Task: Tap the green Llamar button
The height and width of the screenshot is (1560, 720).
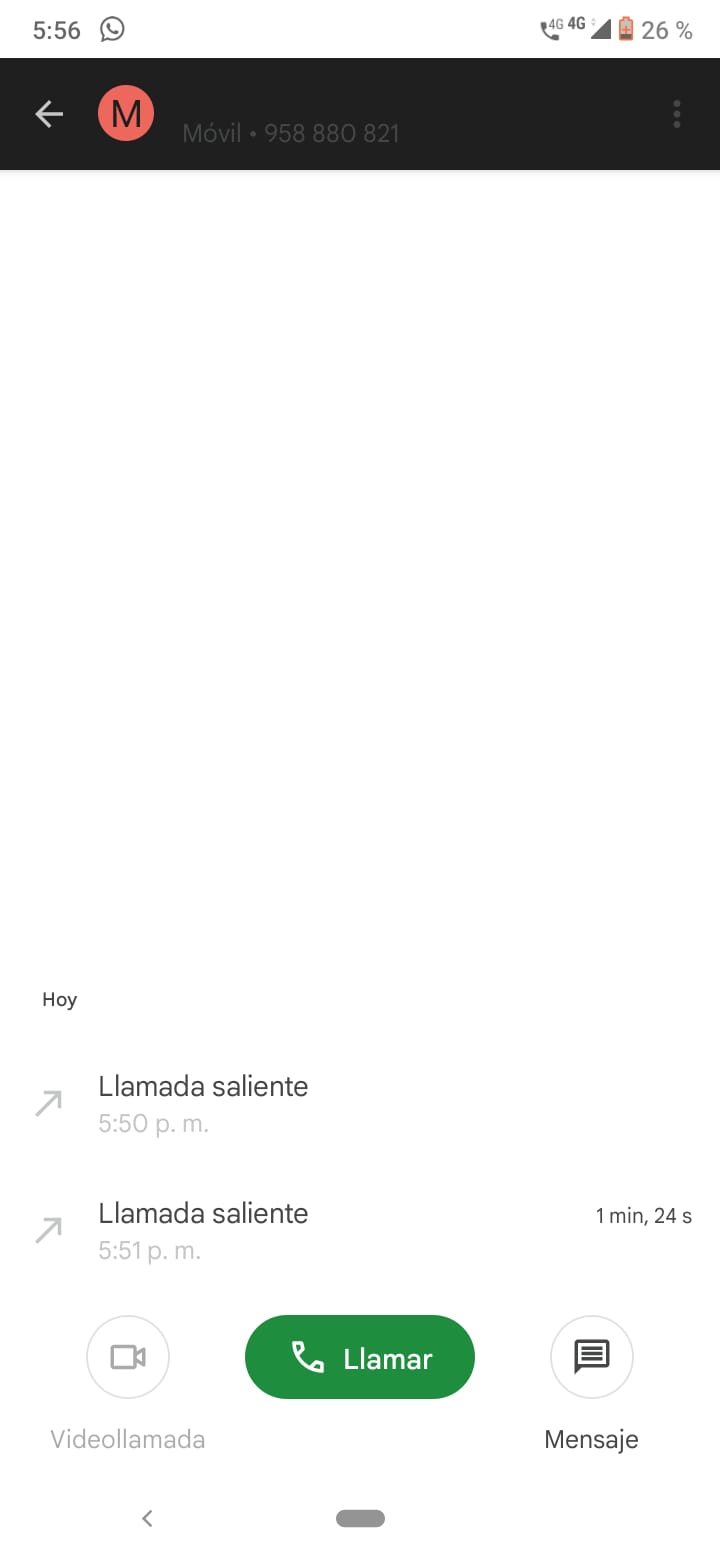Action: [360, 1357]
